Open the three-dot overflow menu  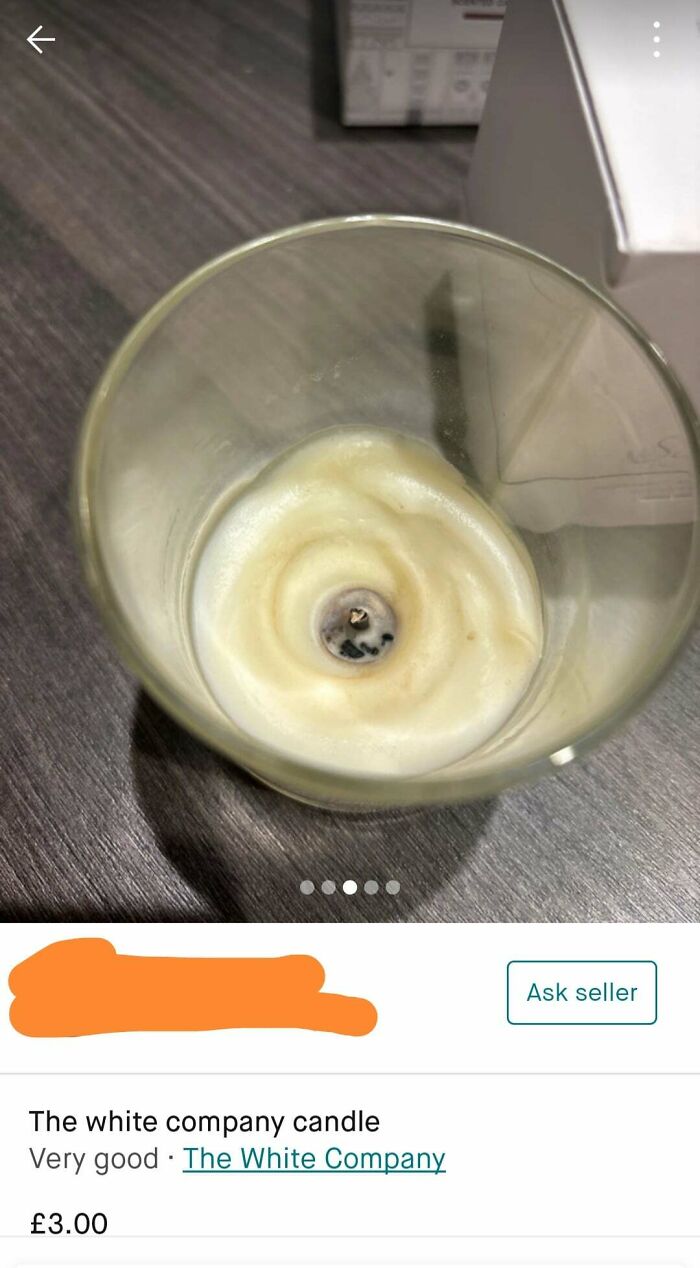656,40
